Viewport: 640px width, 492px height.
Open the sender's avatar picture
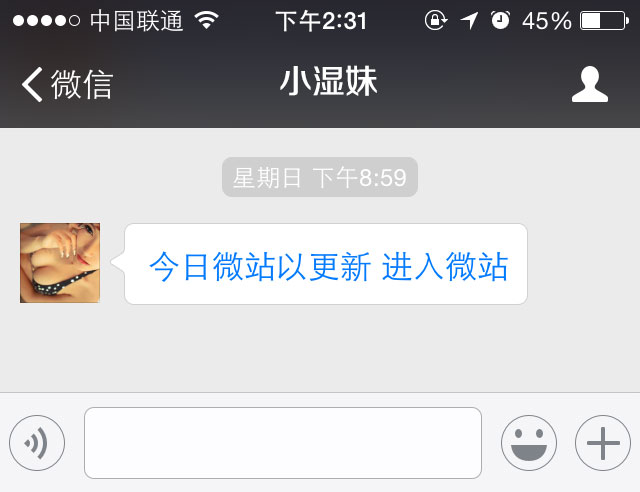[x=60, y=263]
